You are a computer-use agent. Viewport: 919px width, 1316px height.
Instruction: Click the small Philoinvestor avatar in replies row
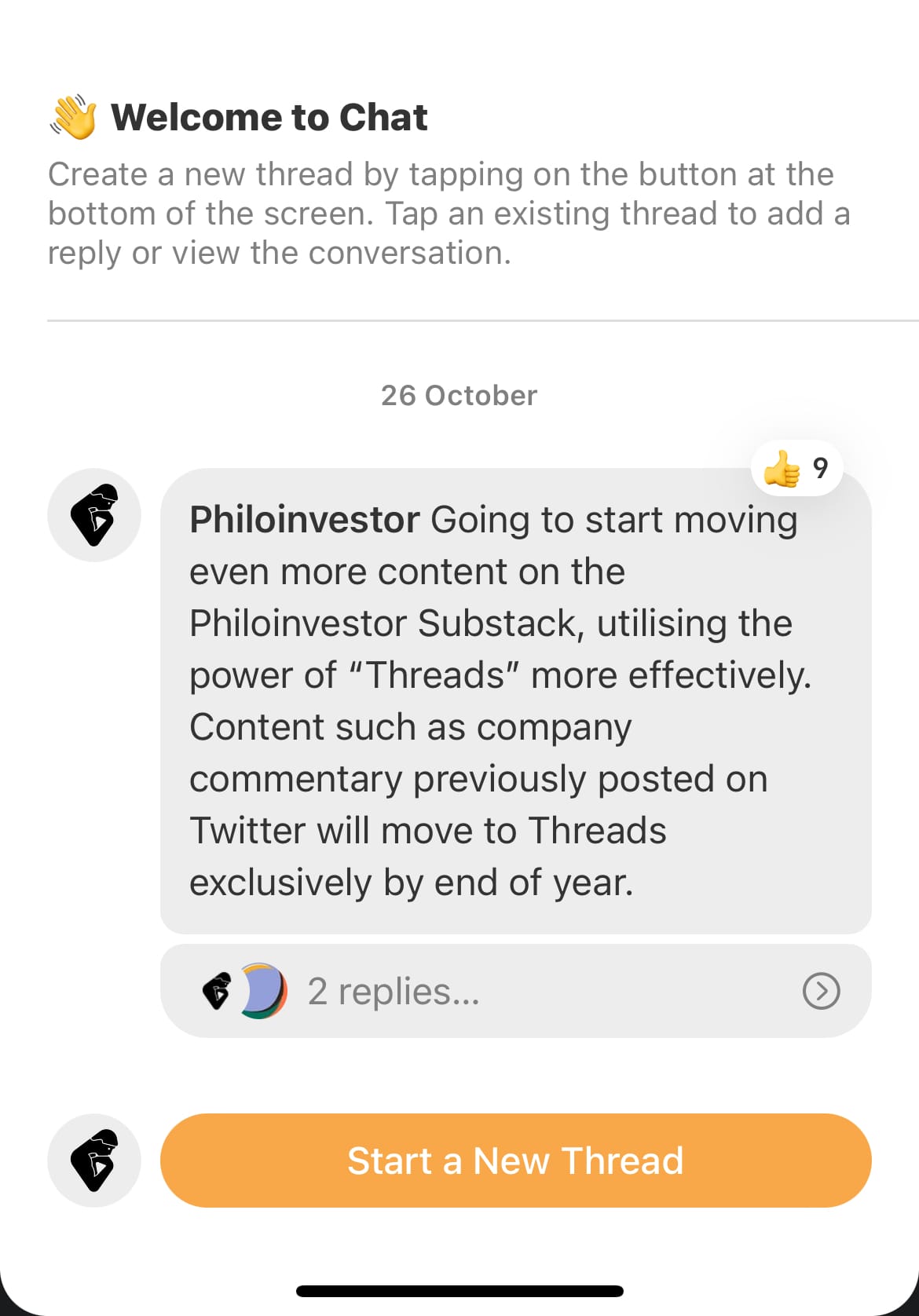[218, 991]
